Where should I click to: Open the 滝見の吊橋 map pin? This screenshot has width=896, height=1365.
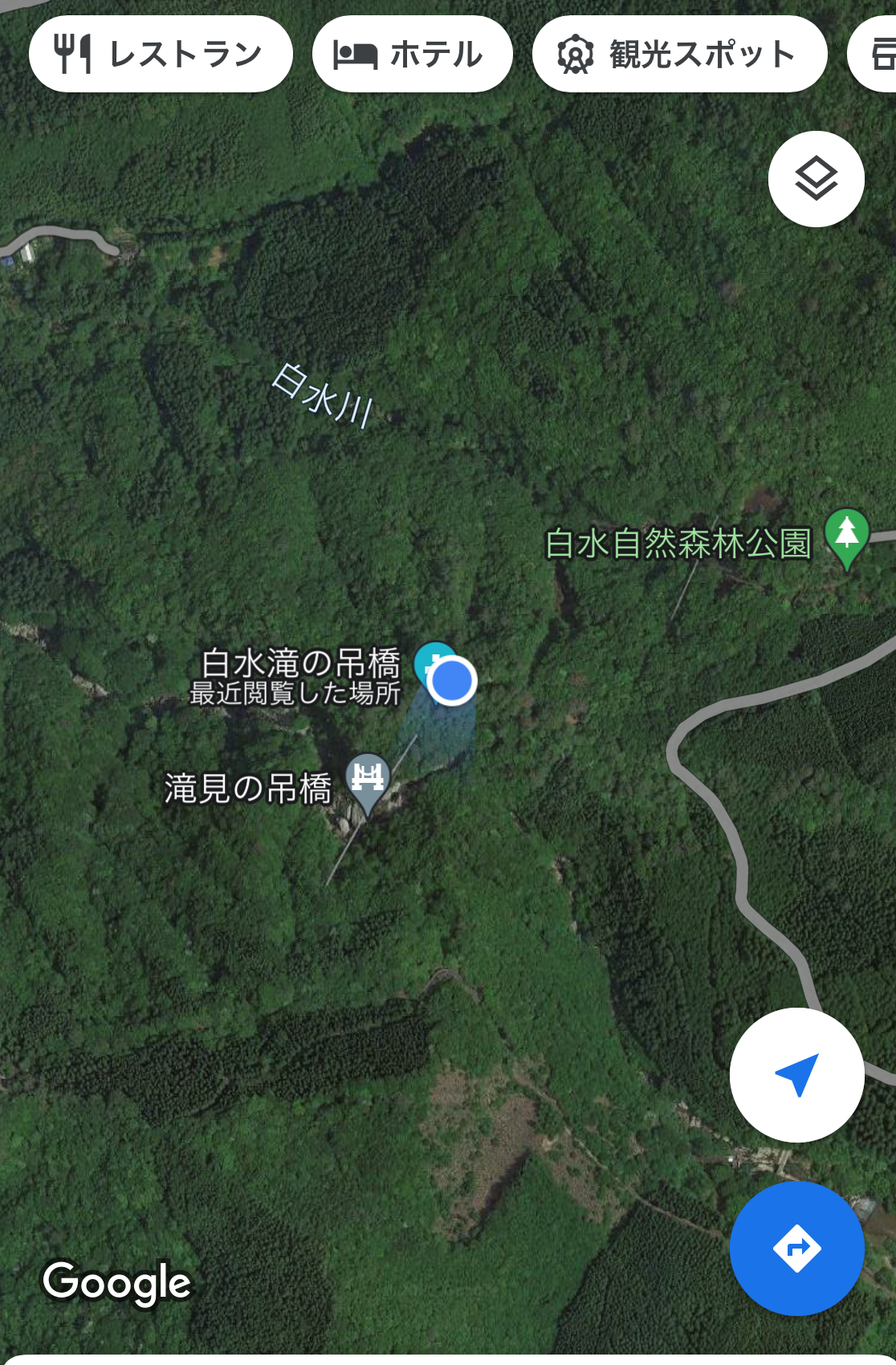(x=368, y=779)
